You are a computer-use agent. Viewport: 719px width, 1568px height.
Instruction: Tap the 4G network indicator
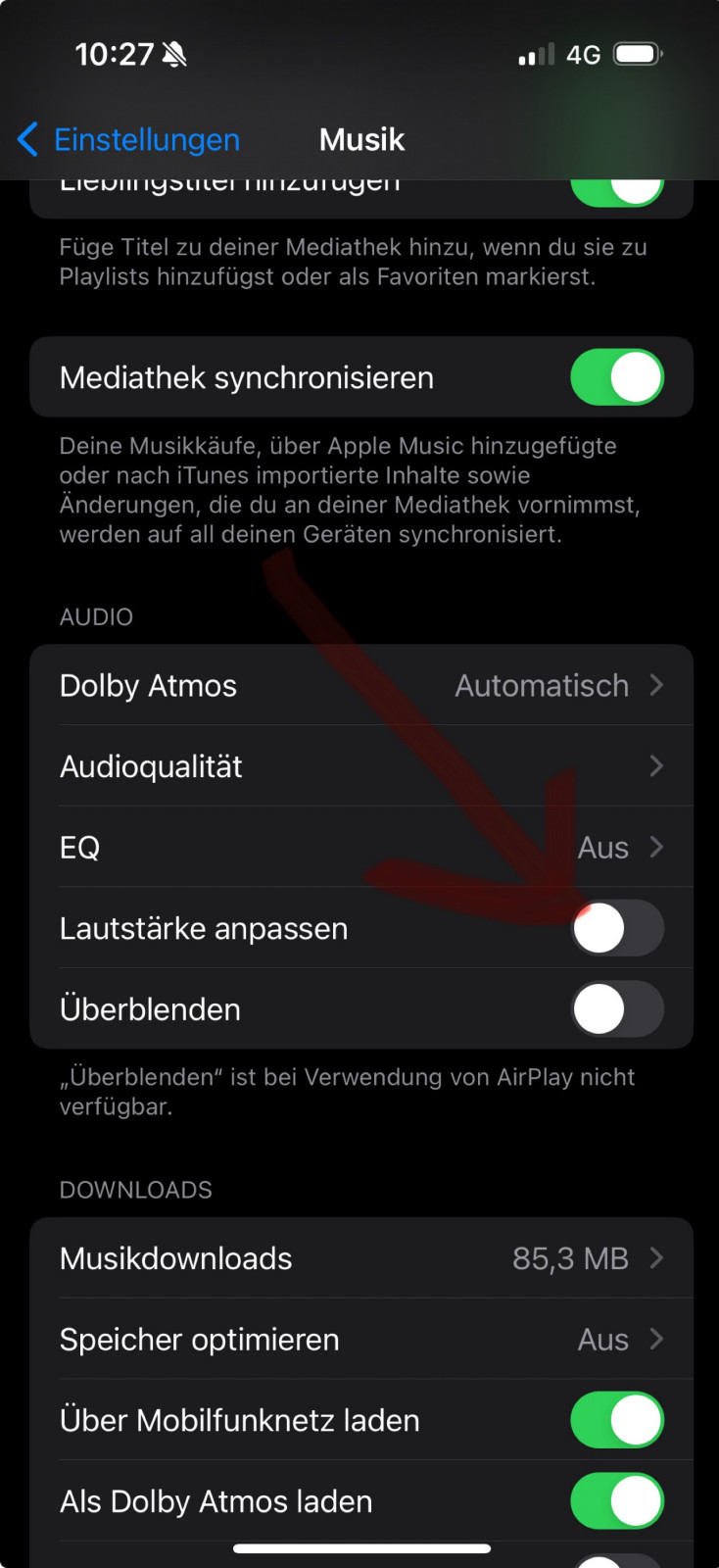point(583,54)
